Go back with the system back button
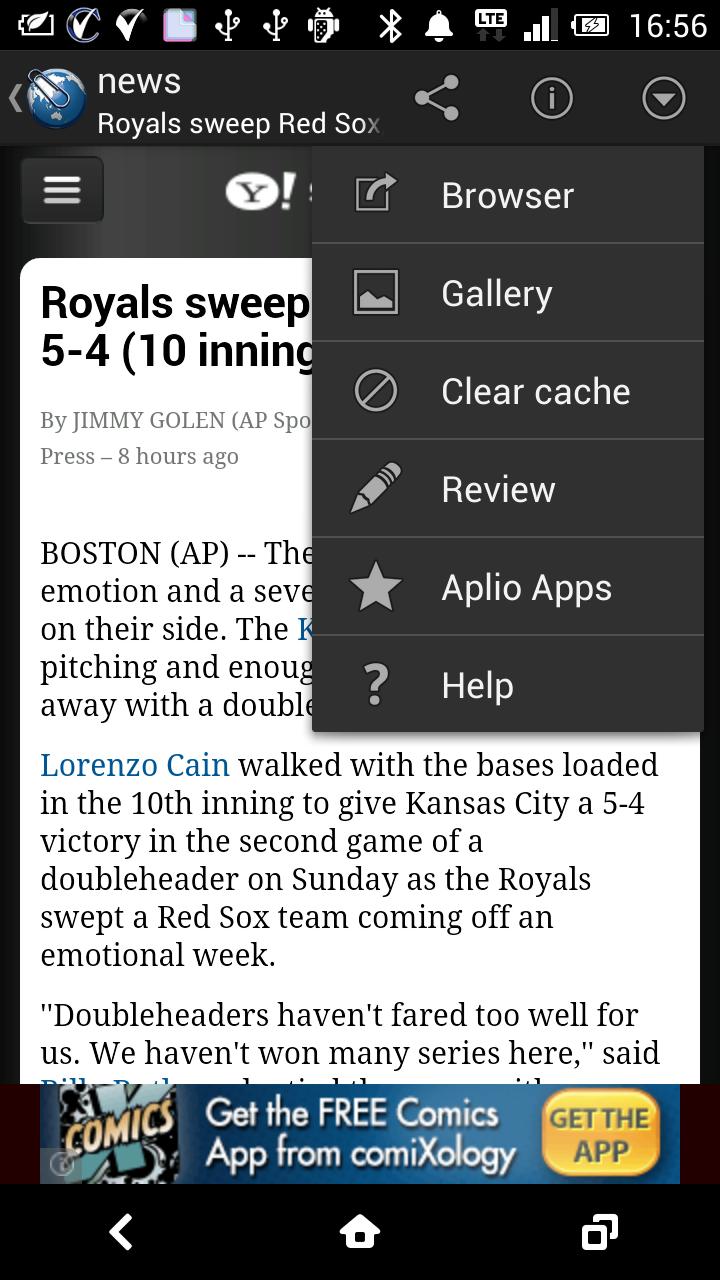Viewport: 720px width, 1280px height. tap(121, 1232)
